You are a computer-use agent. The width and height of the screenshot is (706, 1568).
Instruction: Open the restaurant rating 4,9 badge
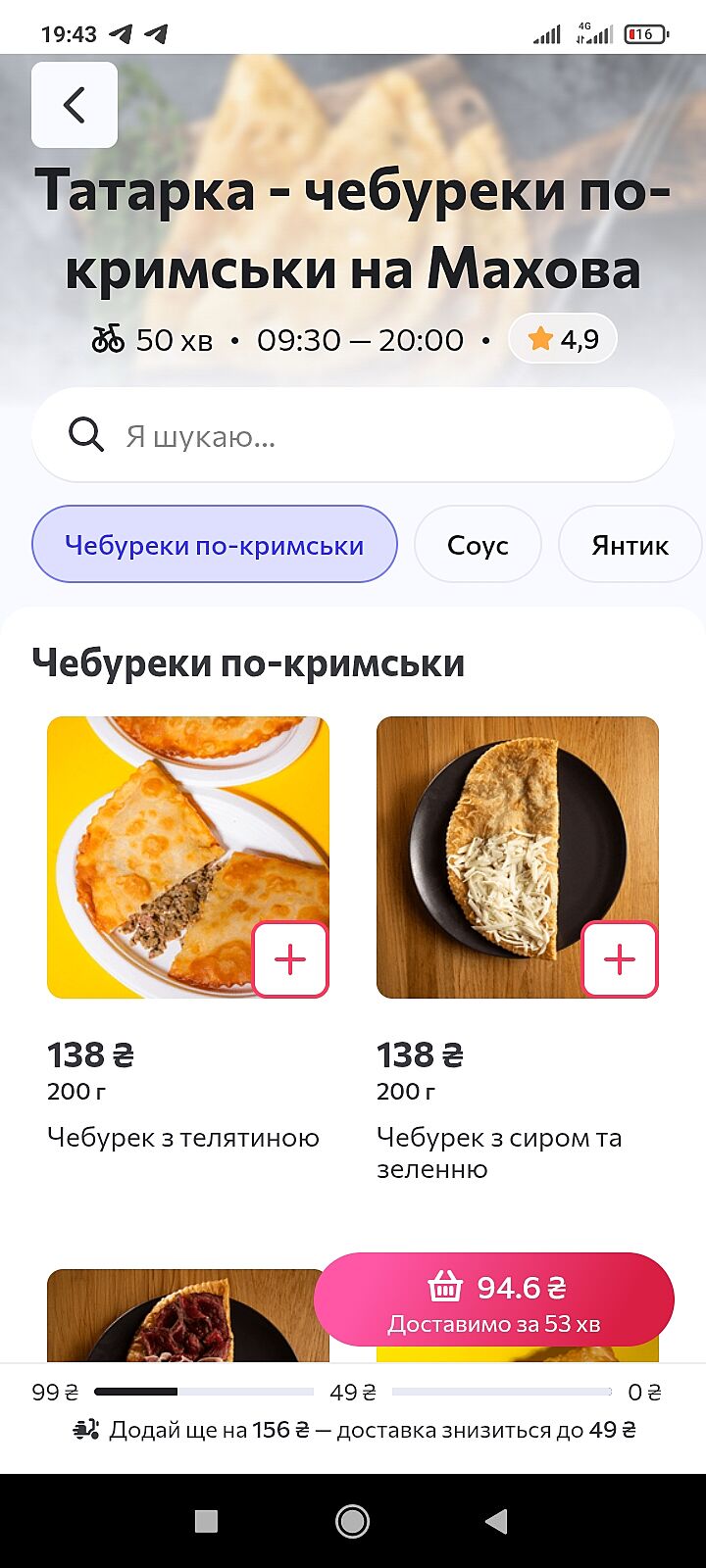(563, 339)
